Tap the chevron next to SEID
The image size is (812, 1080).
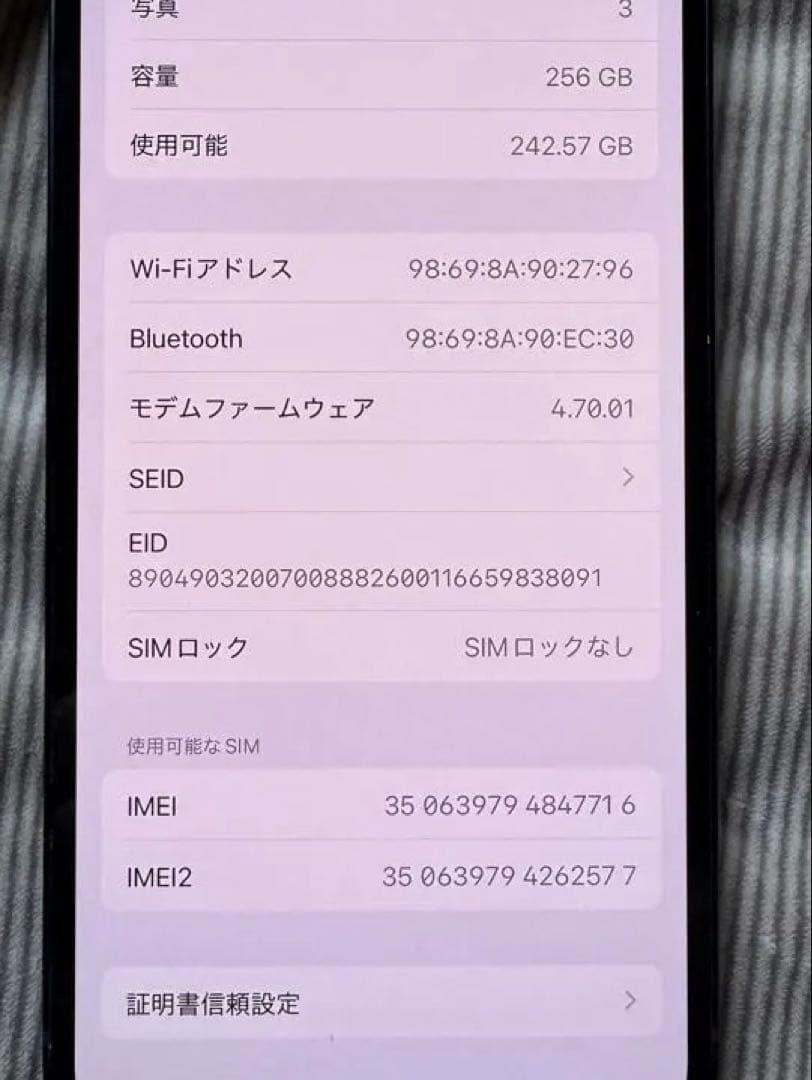click(x=626, y=478)
